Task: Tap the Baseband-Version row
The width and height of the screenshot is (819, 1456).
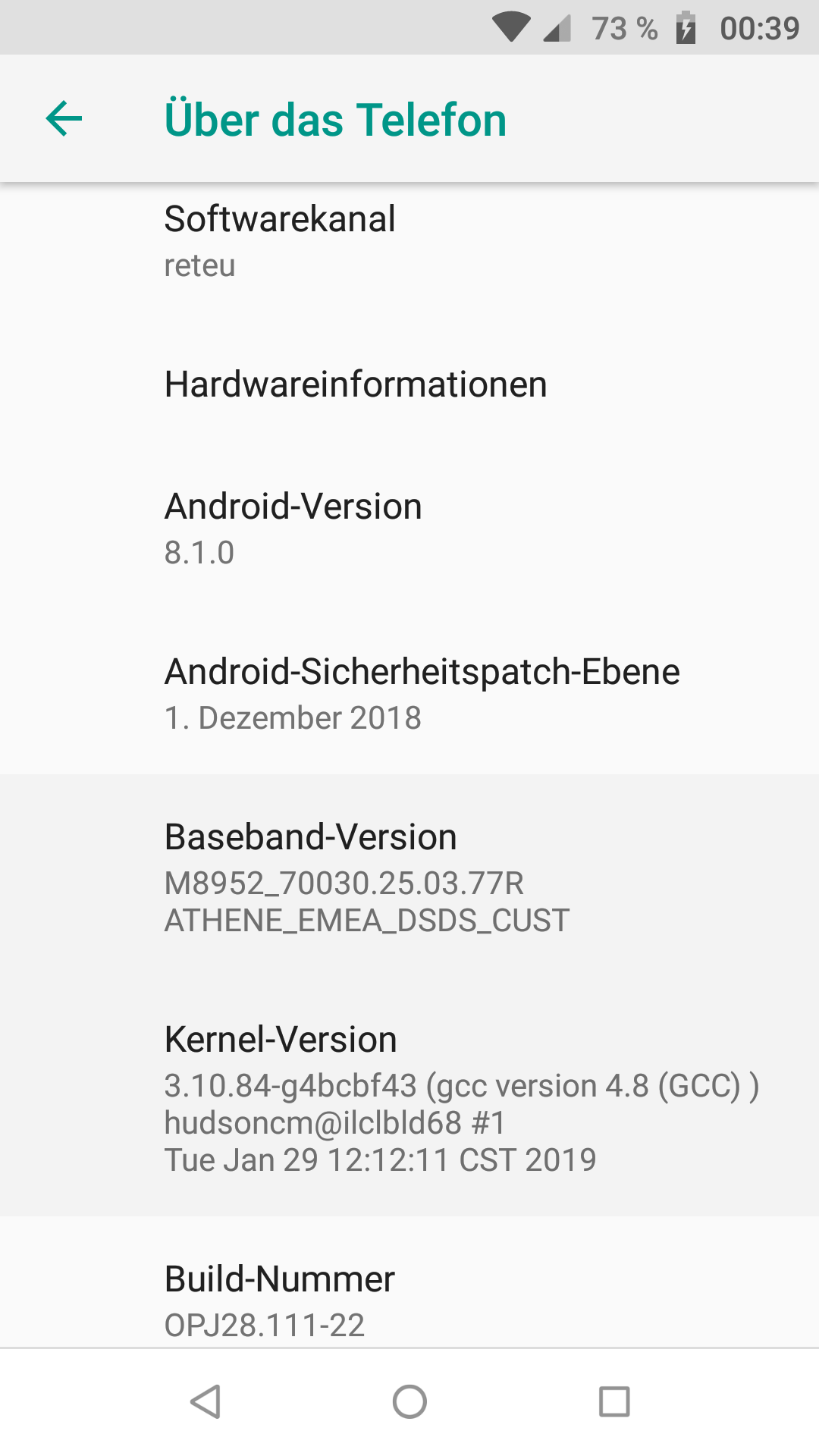Action: pos(409,877)
